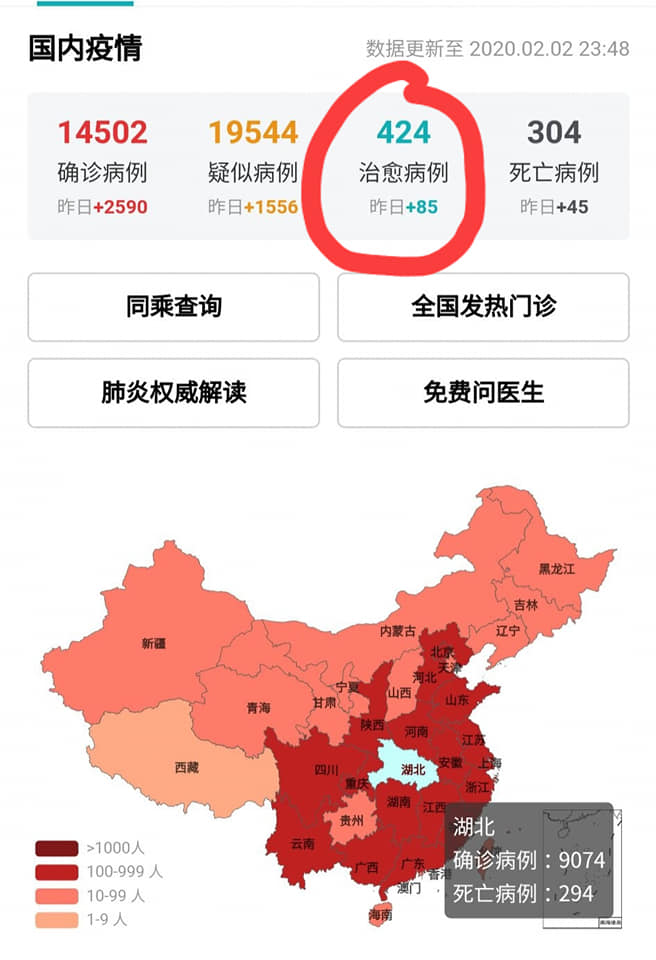
Task: Open 全国发热门诊 fever clinics list
Action: point(483,307)
